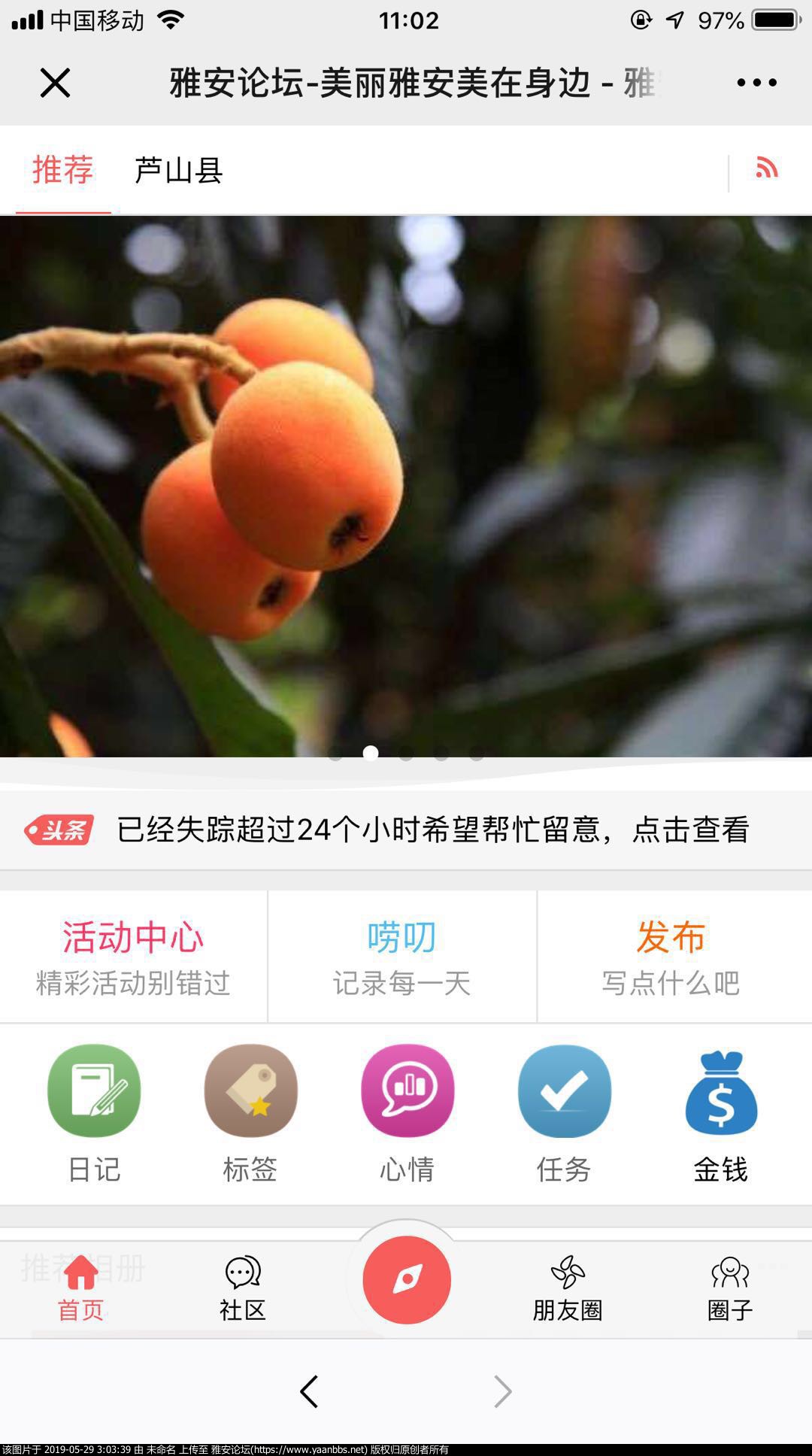The width and height of the screenshot is (812, 1456).
Task: Select the 推荐 tab
Action: click(x=63, y=170)
